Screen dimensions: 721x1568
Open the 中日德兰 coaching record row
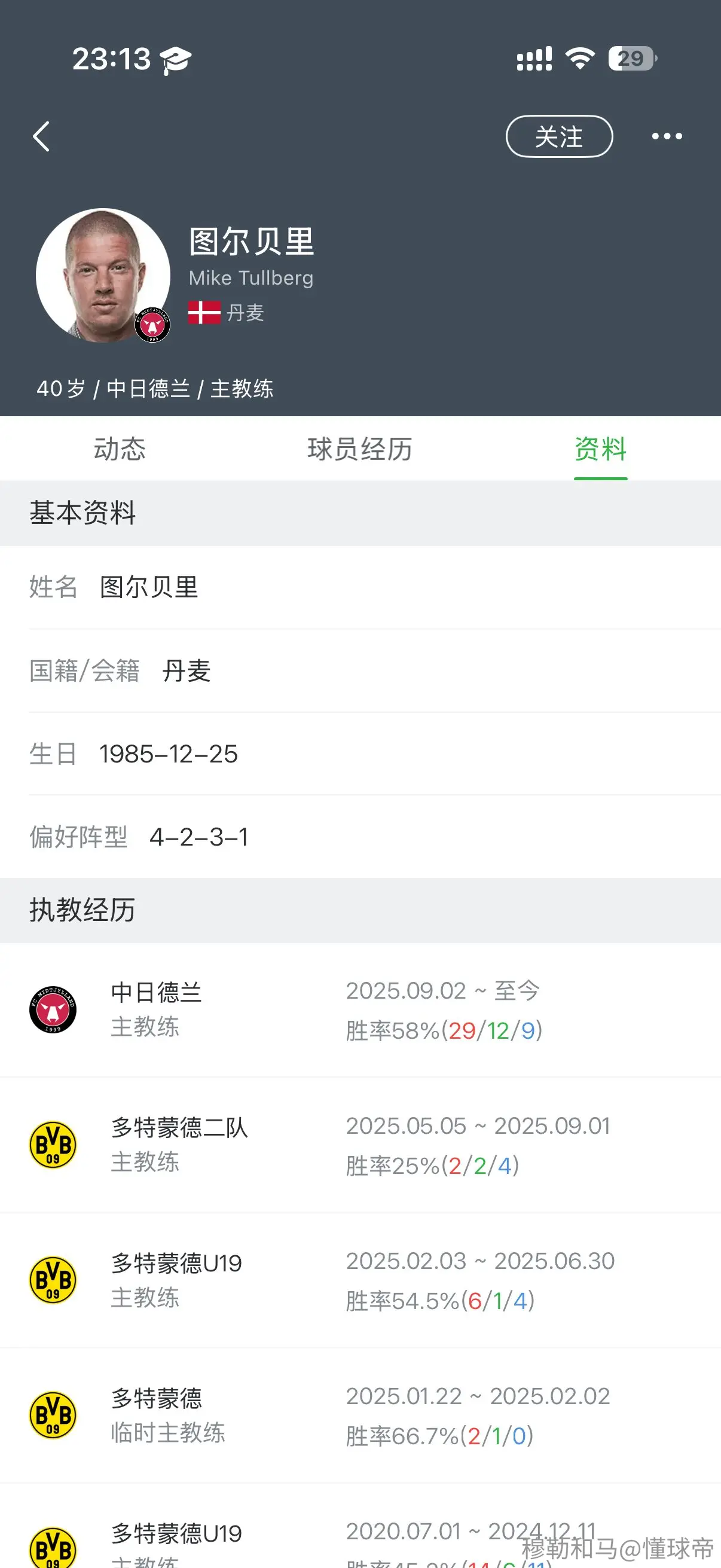pos(360,1010)
